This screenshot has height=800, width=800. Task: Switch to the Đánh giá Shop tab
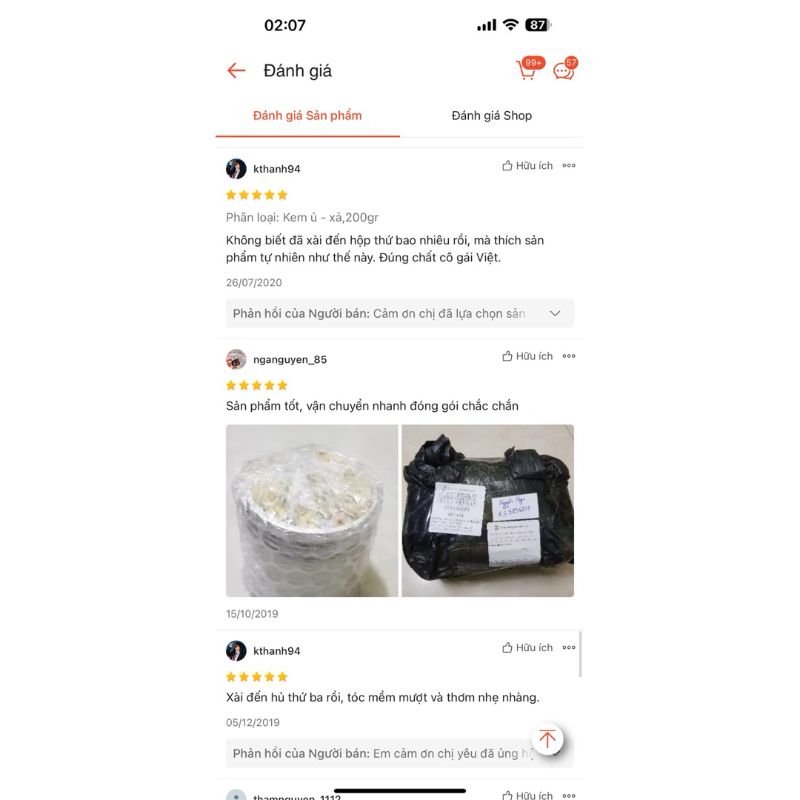click(491, 116)
